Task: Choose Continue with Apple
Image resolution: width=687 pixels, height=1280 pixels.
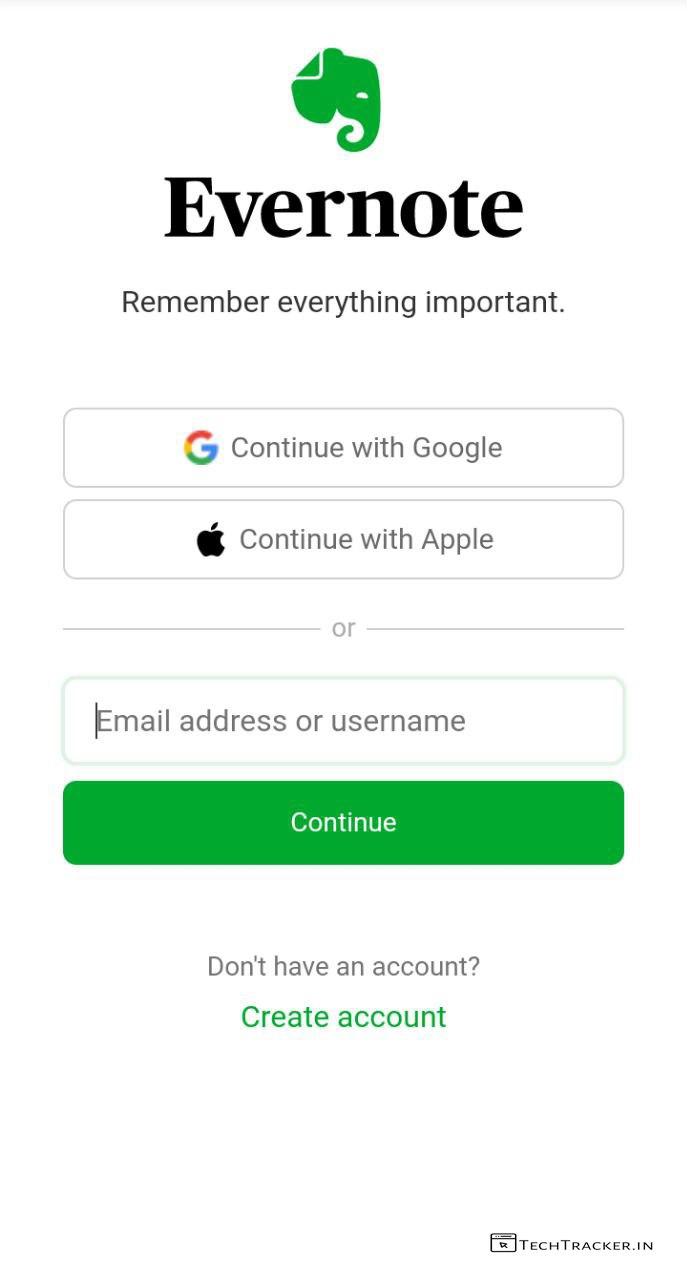Action: [343, 540]
